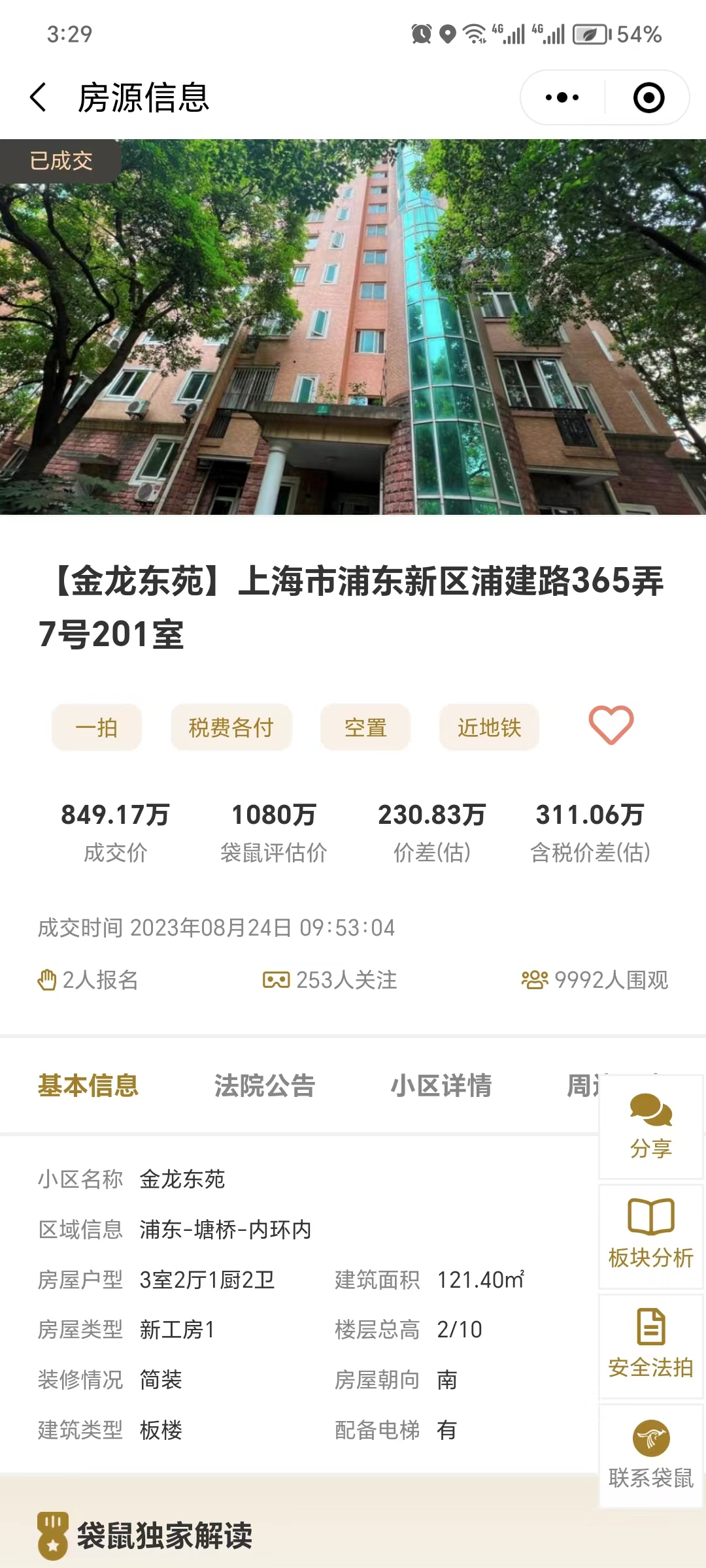Open the mini program more-options menu
The image size is (706, 1568).
[x=562, y=98]
